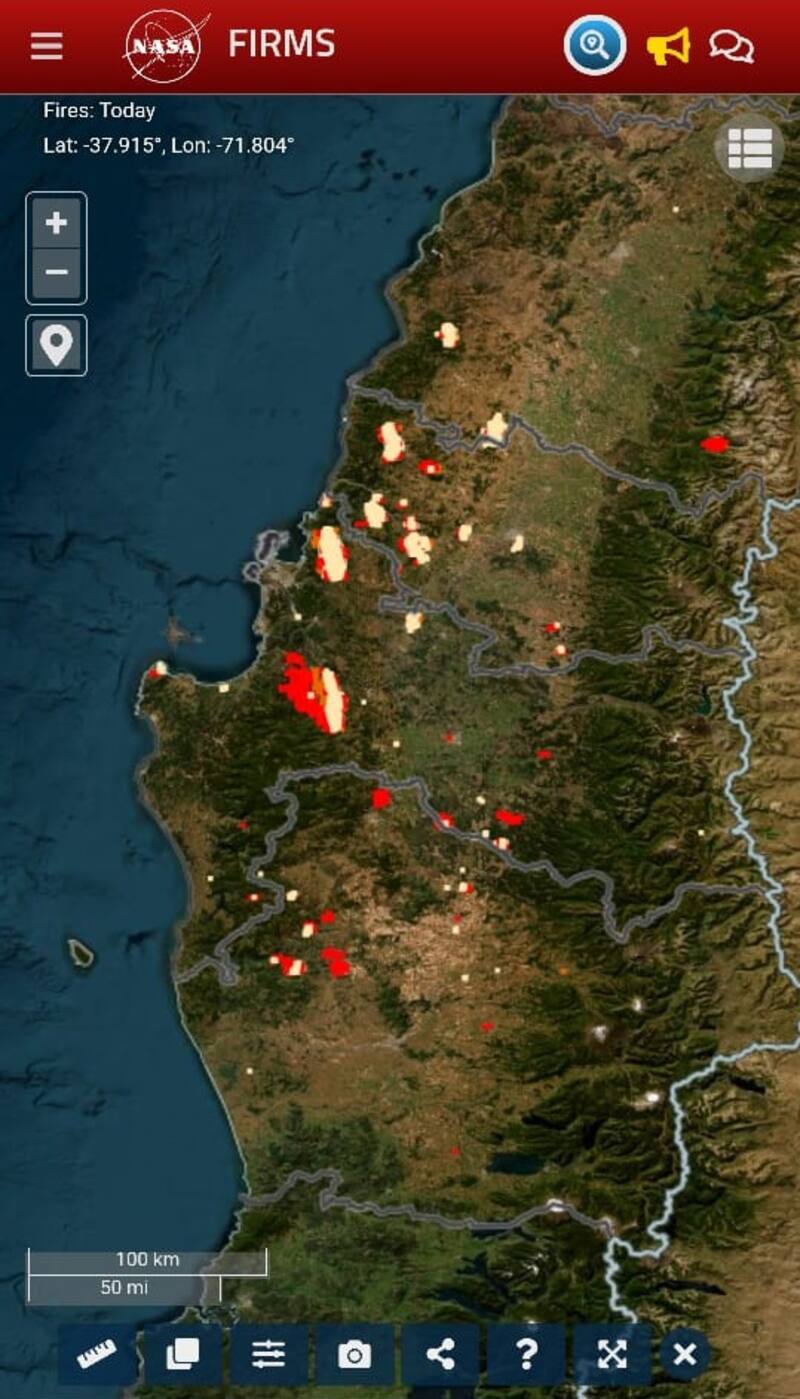This screenshot has height=1399, width=800.
Task: Capture a map screenshot
Action: point(354,1354)
